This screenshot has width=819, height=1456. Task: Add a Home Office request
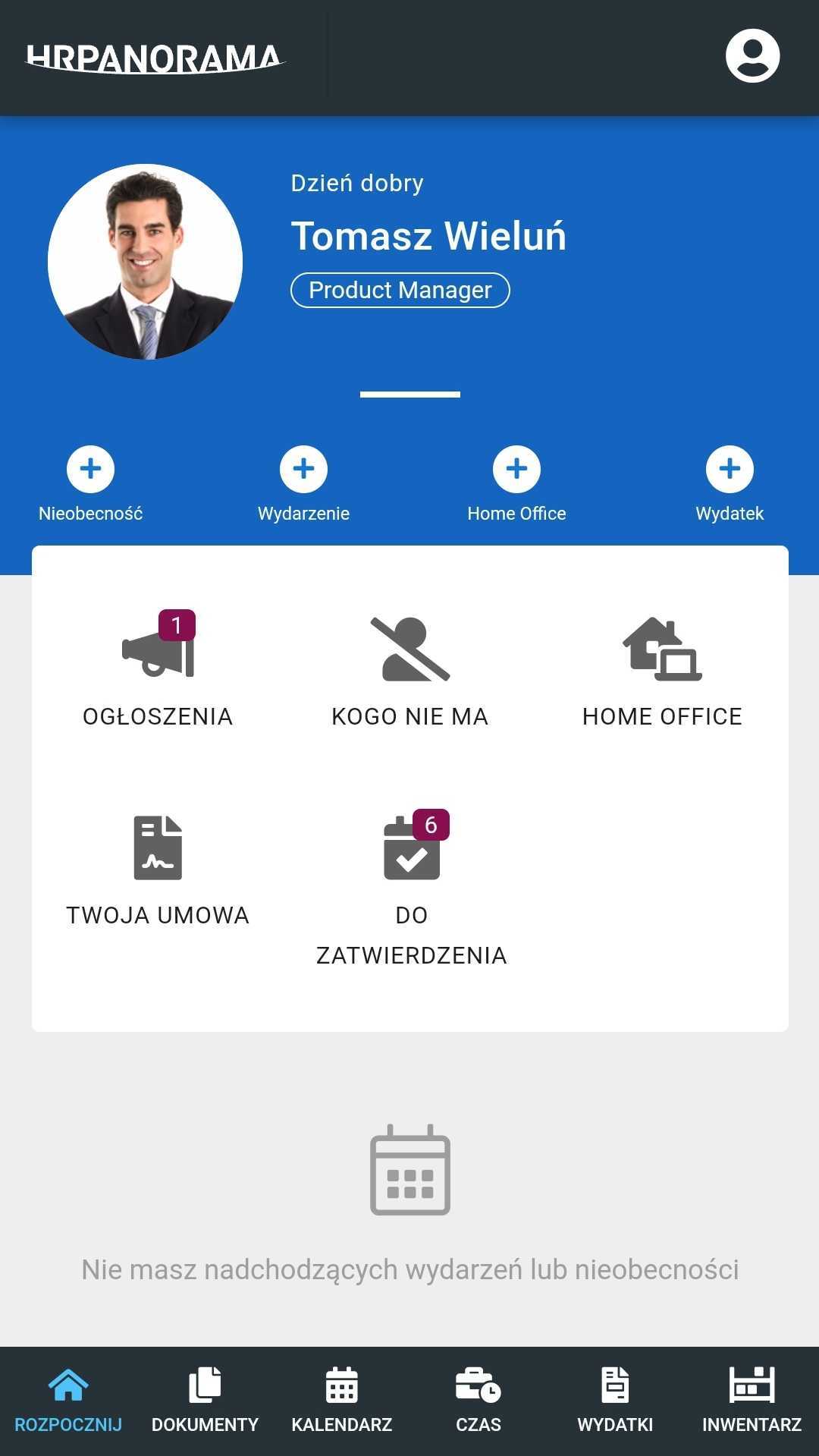coord(516,469)
